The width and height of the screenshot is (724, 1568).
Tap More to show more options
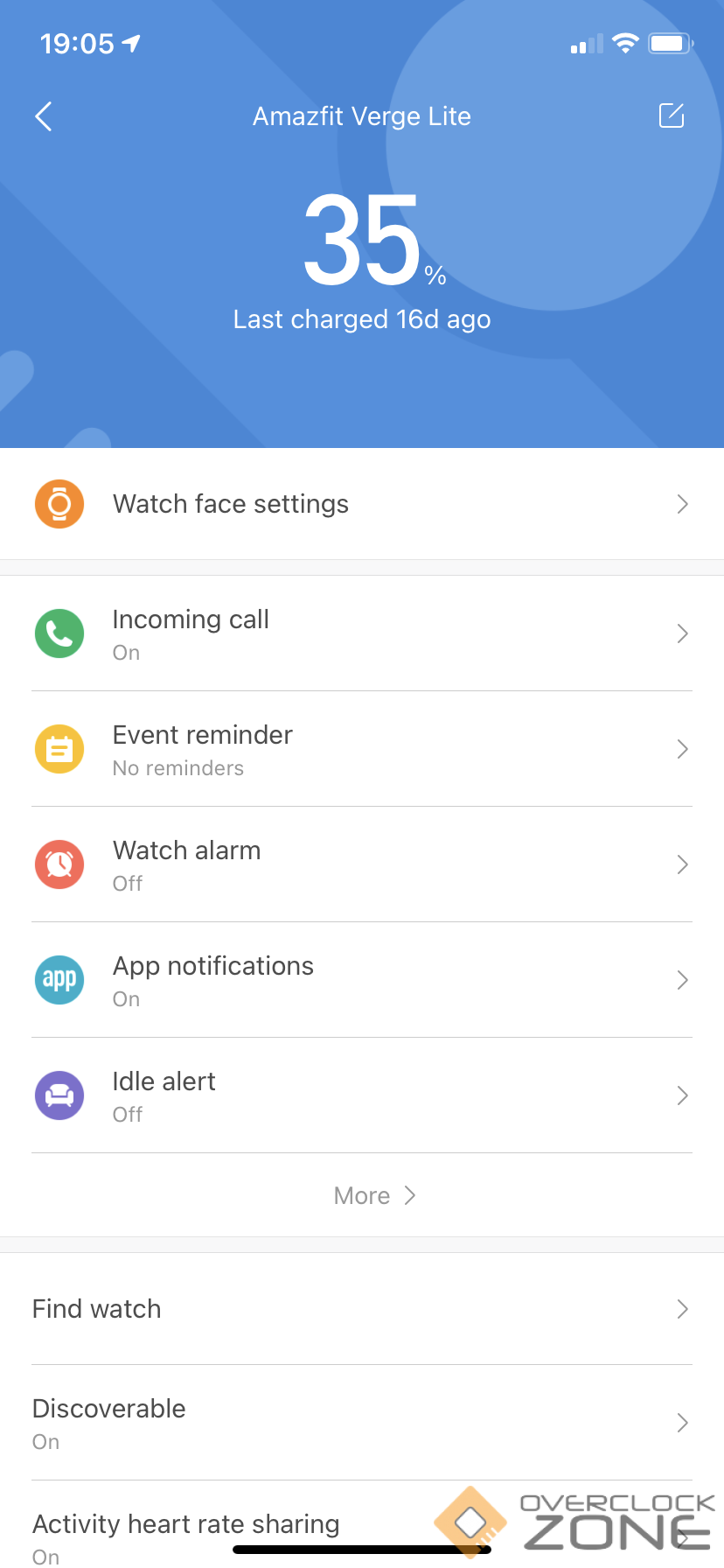[374, 1195]
